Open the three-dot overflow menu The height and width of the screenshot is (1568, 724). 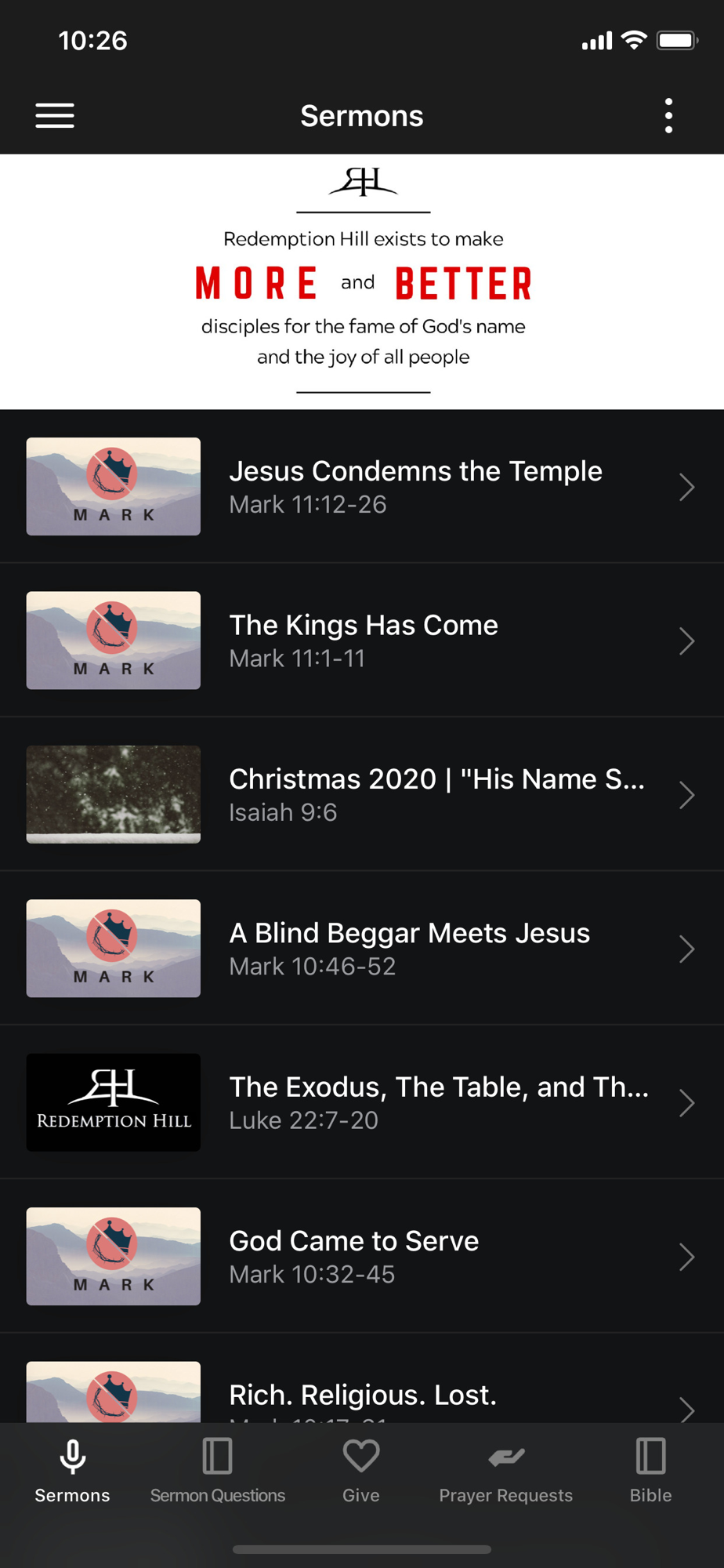tap(668, 116)
